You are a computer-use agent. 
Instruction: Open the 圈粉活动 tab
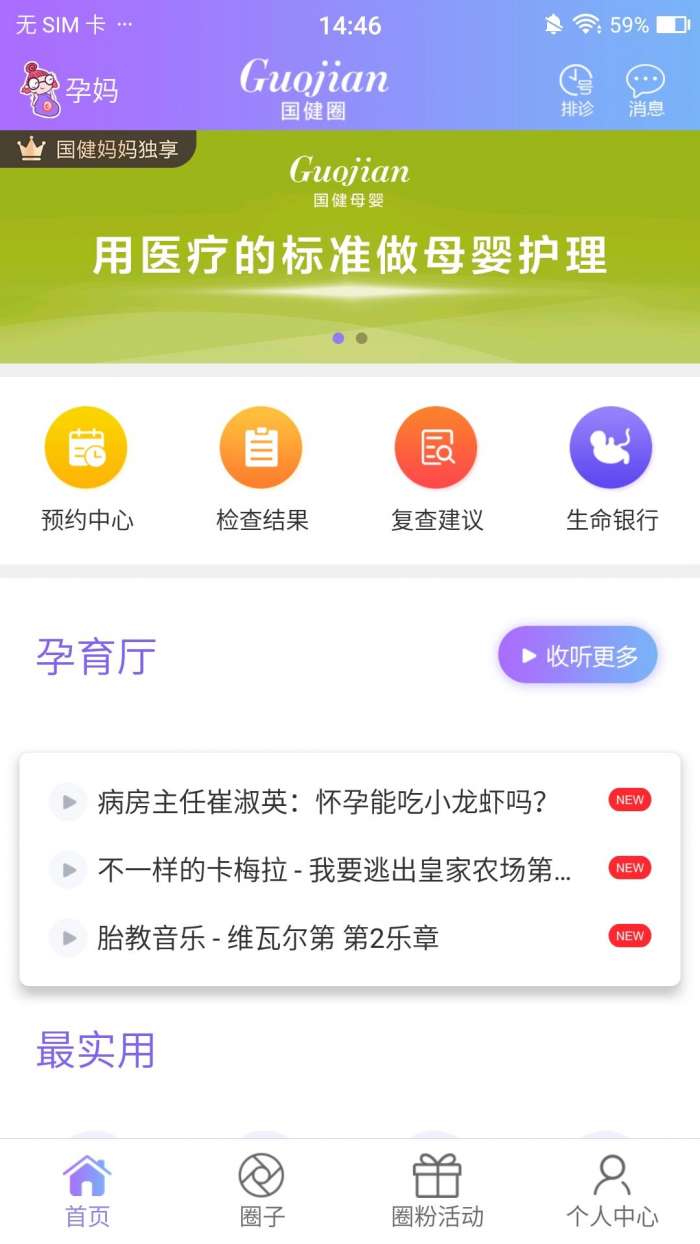437,1190
